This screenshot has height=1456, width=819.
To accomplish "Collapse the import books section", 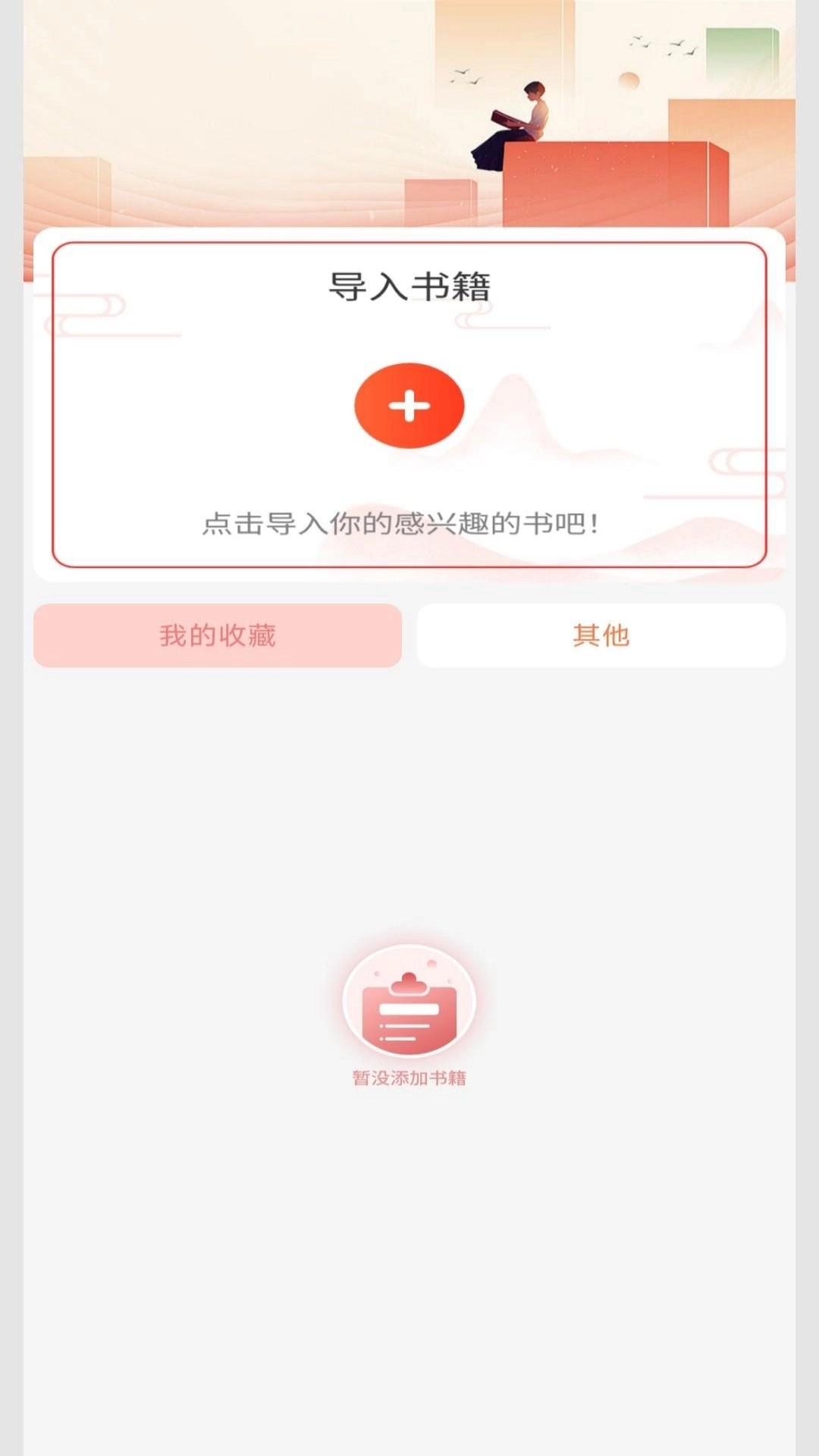I will click(x=409, y=284).
